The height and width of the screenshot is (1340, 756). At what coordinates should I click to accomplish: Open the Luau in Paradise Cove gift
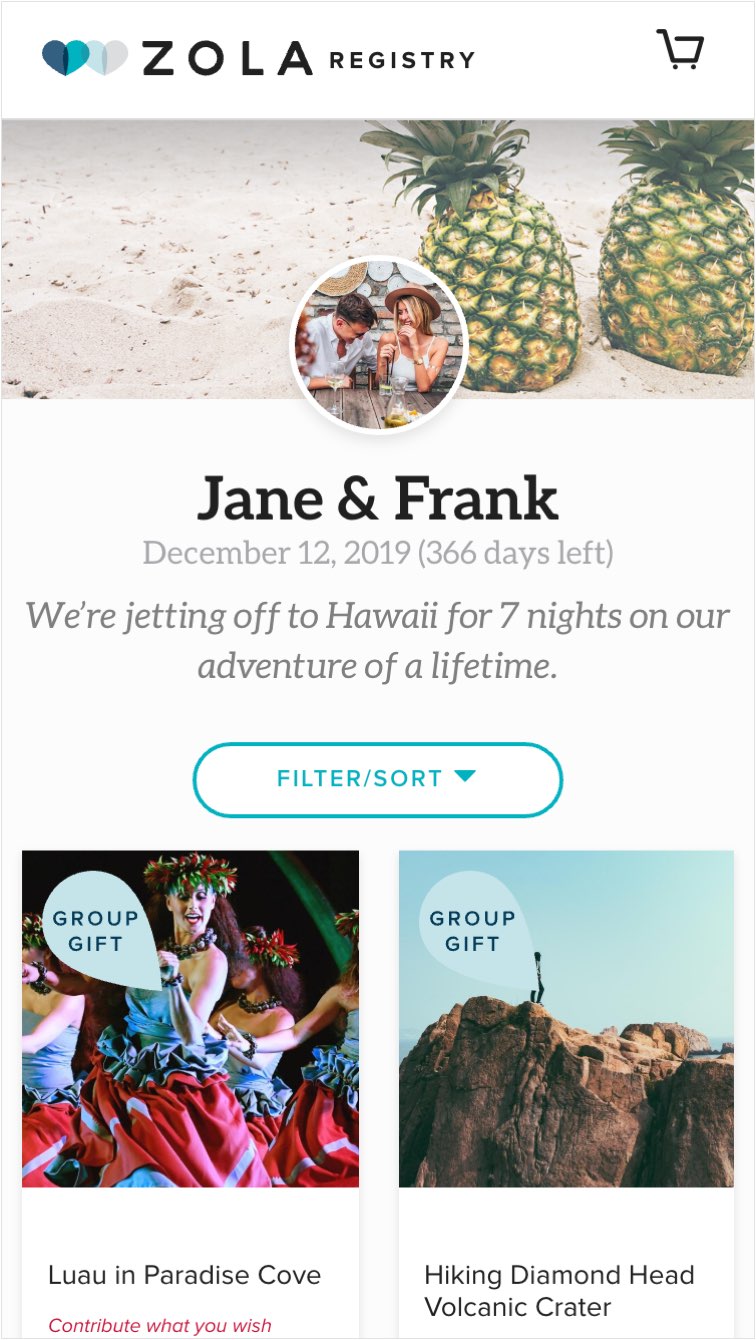coord(190,1018)
